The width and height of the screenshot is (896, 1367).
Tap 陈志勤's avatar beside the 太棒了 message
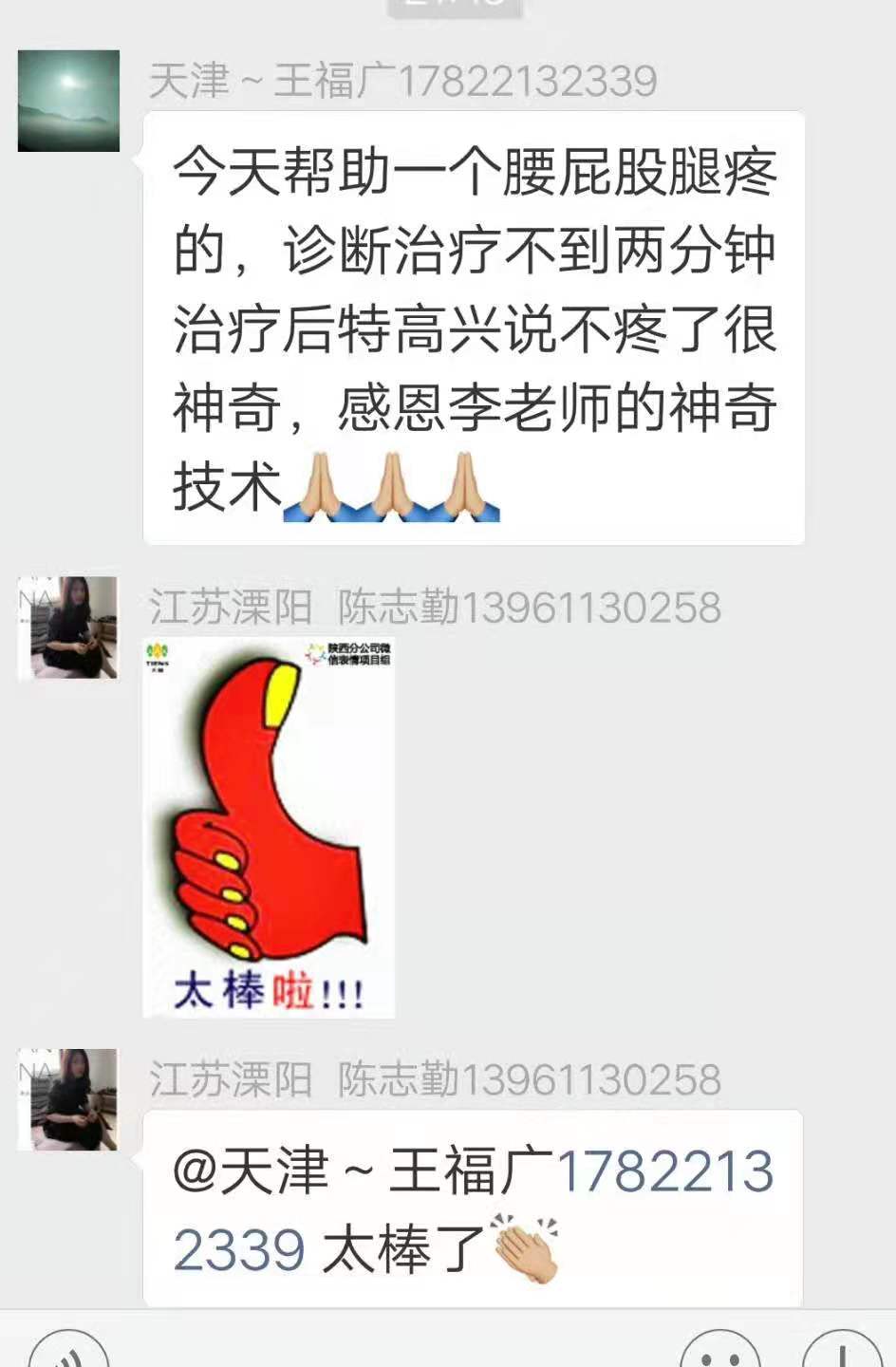(x=68, y=1099)
